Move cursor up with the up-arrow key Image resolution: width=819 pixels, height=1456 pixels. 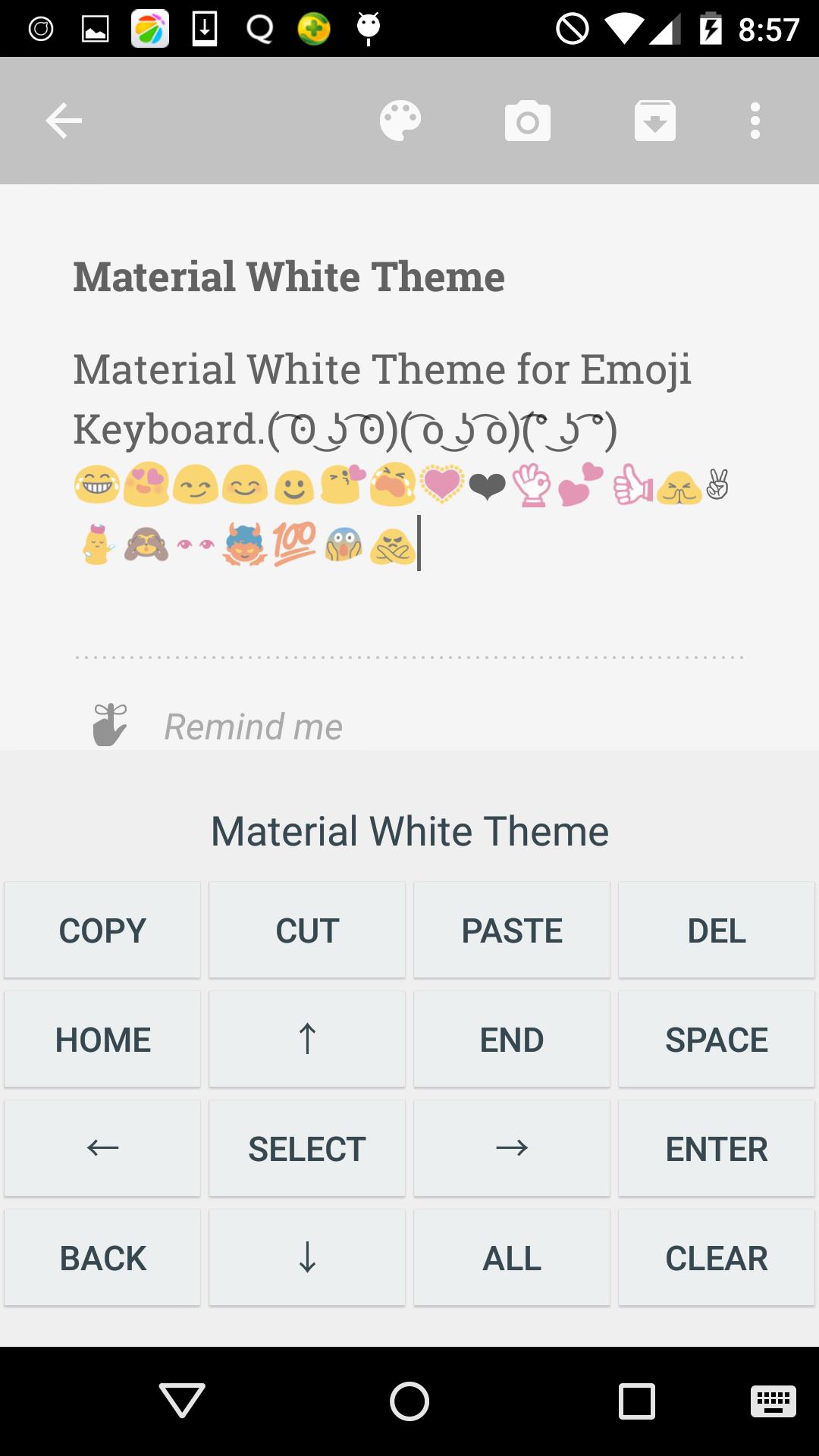pyautogui.click(x=306, y=1039)
